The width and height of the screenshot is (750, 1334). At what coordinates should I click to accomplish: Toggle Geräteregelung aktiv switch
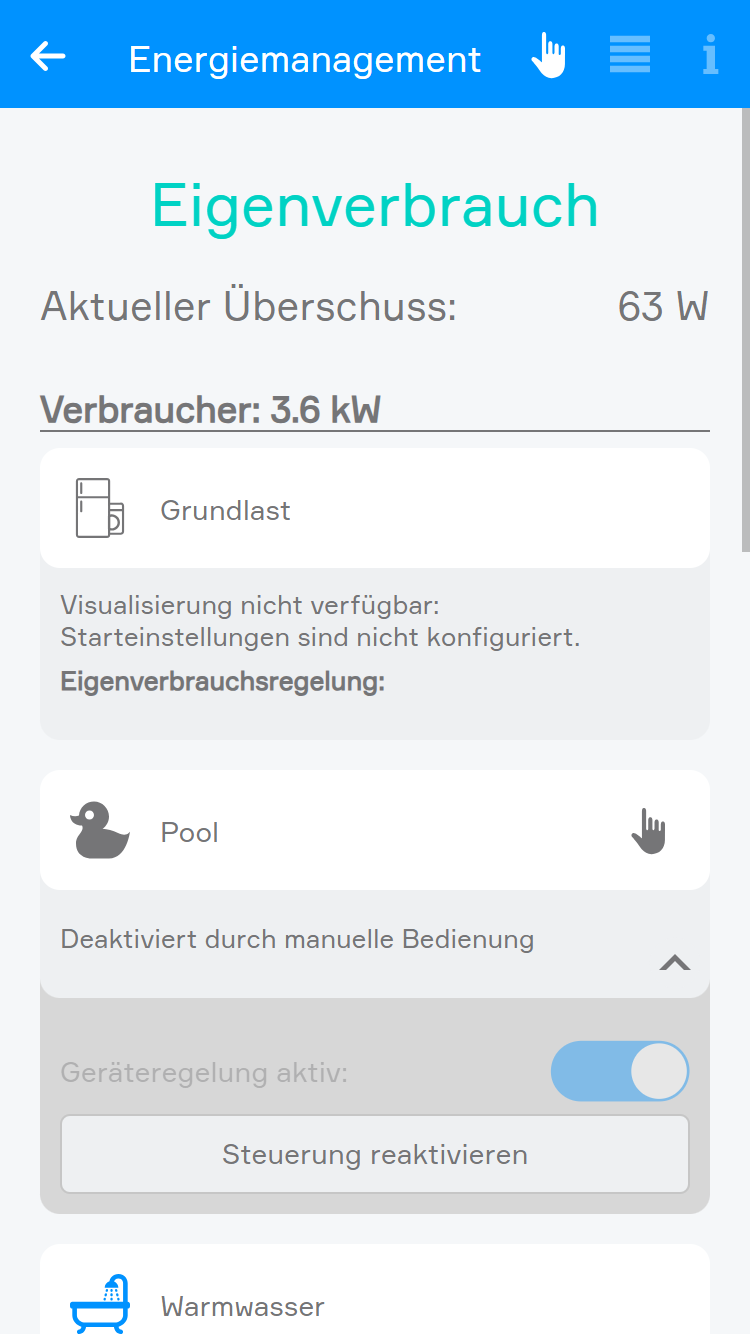(620, 1071)
